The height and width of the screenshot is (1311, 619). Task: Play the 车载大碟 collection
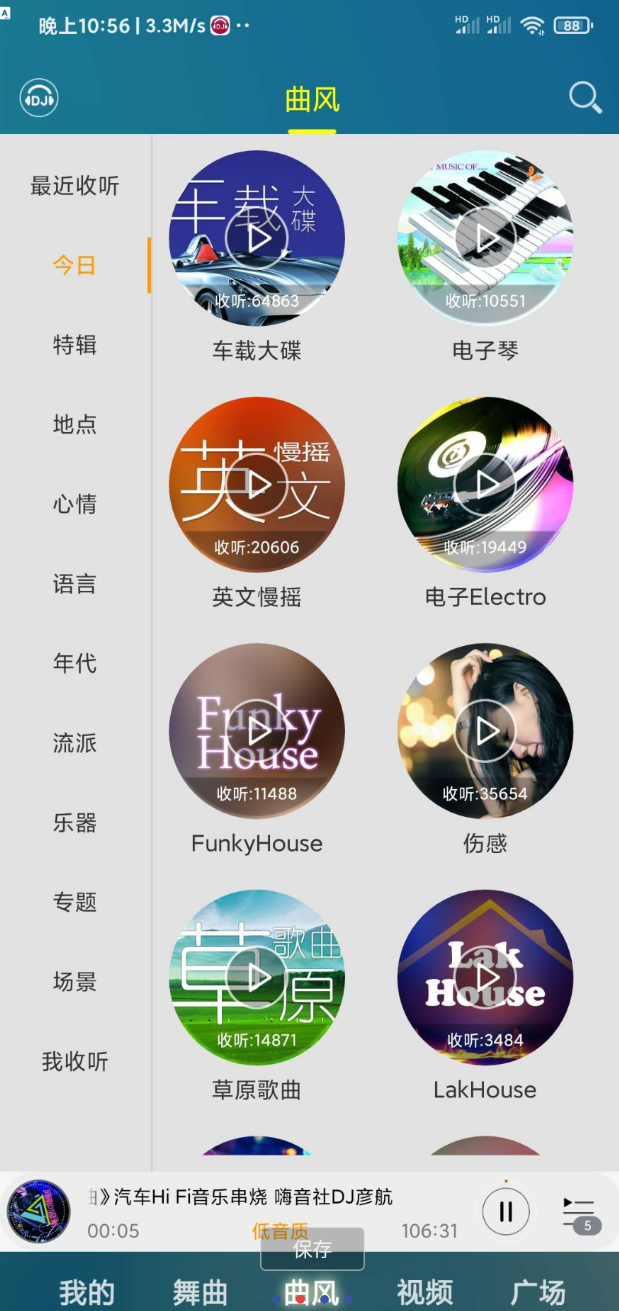pyautogui.click(x=257, y=238)
